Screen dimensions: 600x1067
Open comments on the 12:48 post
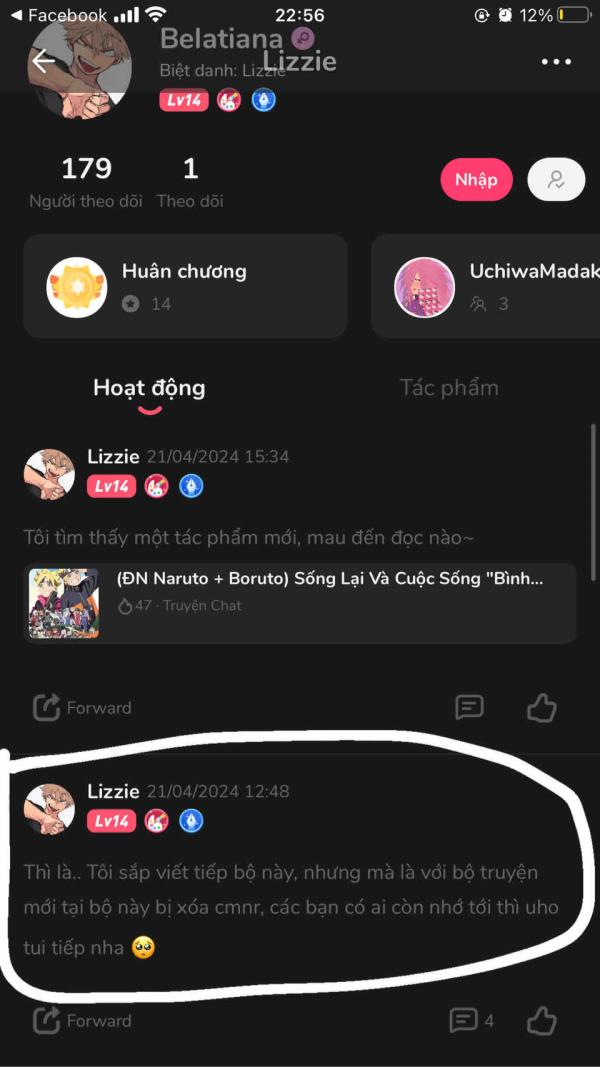click(x=470, y=1021)
